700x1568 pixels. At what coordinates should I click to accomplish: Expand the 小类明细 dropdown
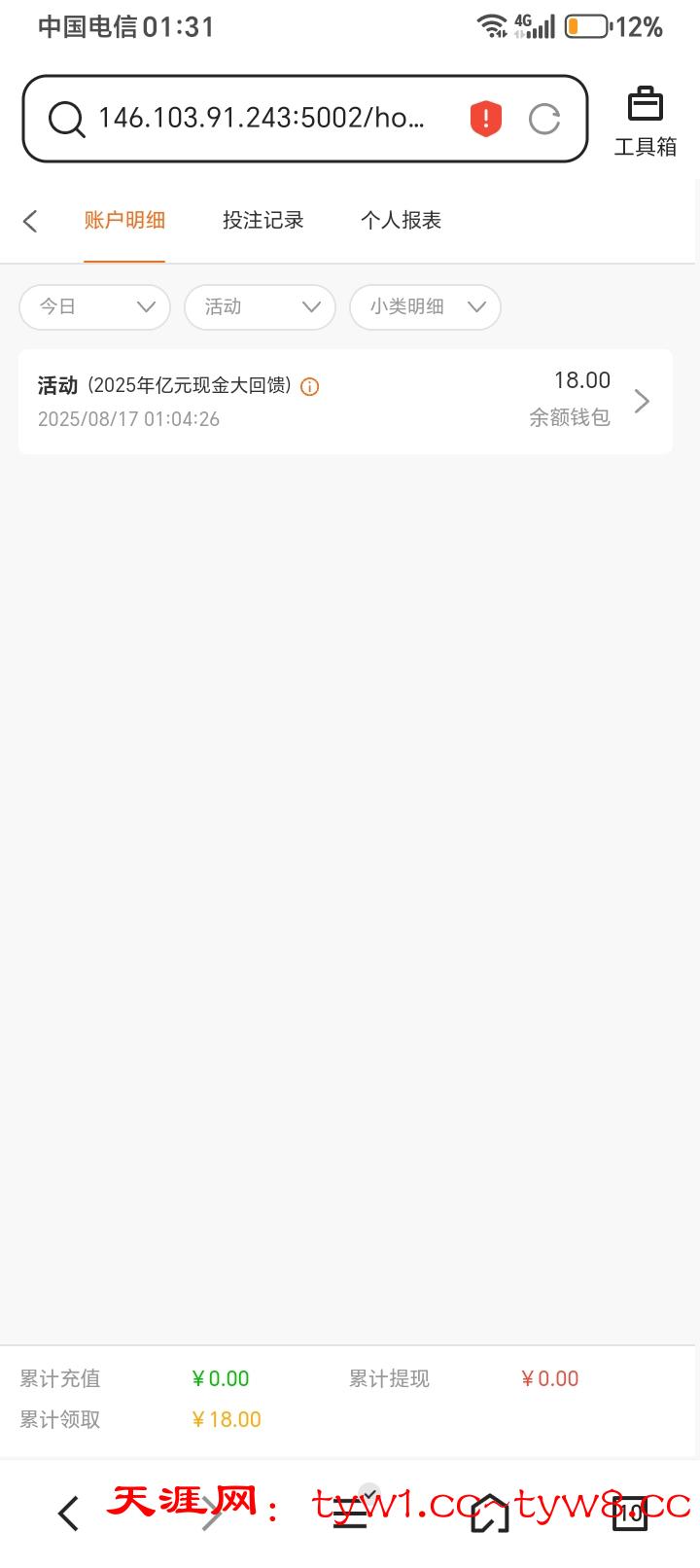point(425,307)
